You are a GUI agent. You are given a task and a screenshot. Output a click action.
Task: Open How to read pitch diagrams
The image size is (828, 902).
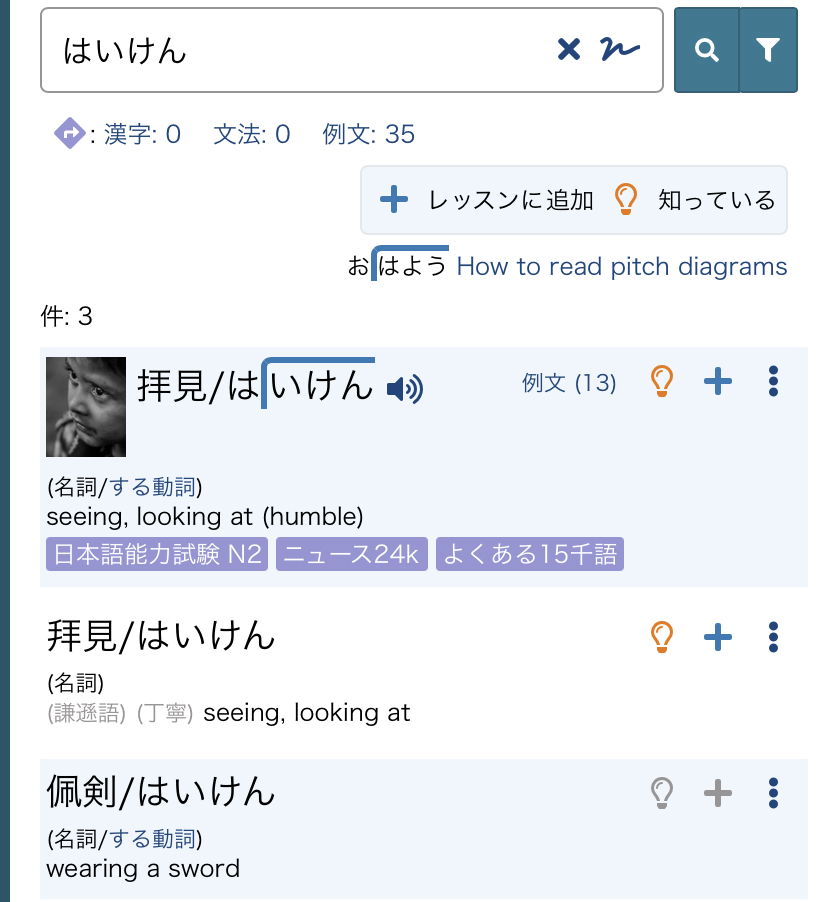pyautogui.click(x=621, y=267)
